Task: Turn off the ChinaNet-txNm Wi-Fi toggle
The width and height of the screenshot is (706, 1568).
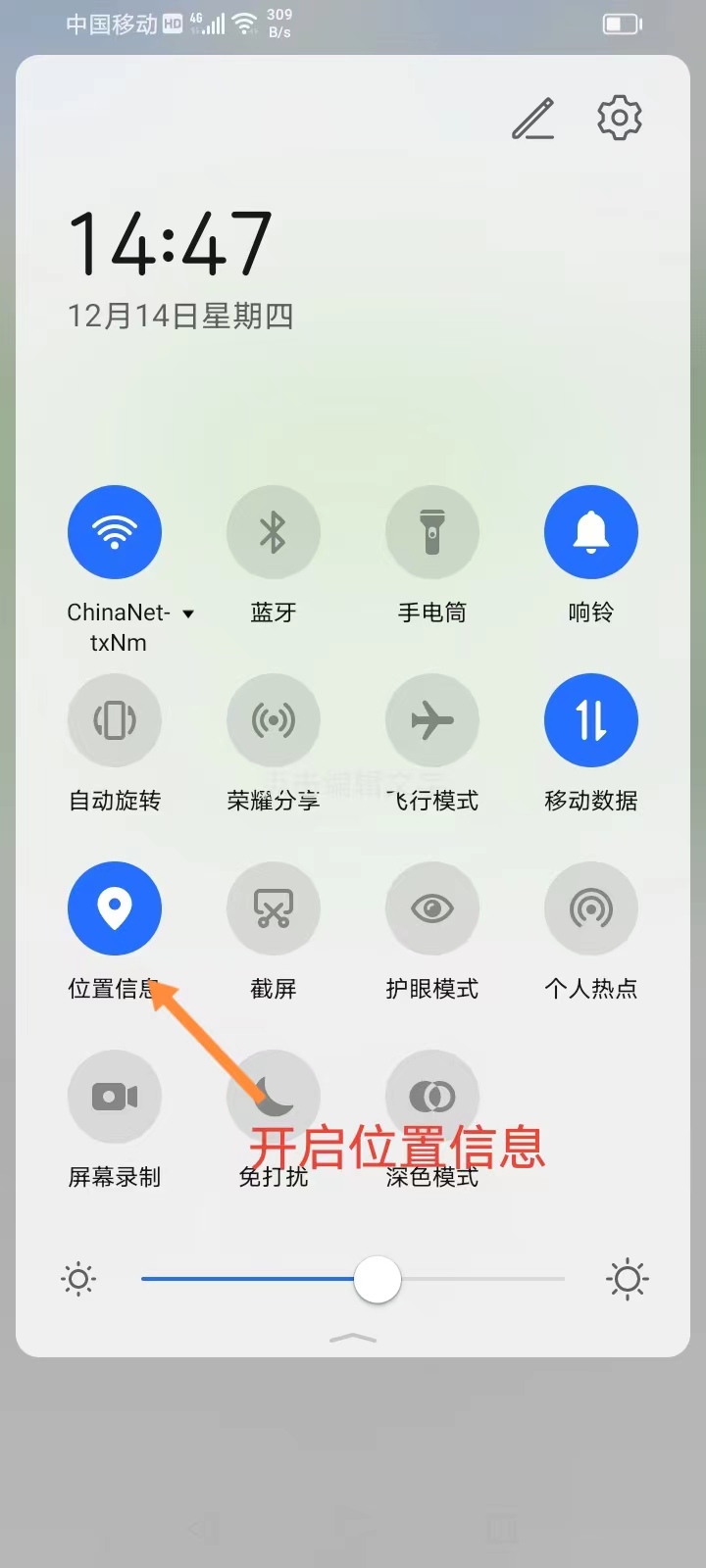Action: 115,531
